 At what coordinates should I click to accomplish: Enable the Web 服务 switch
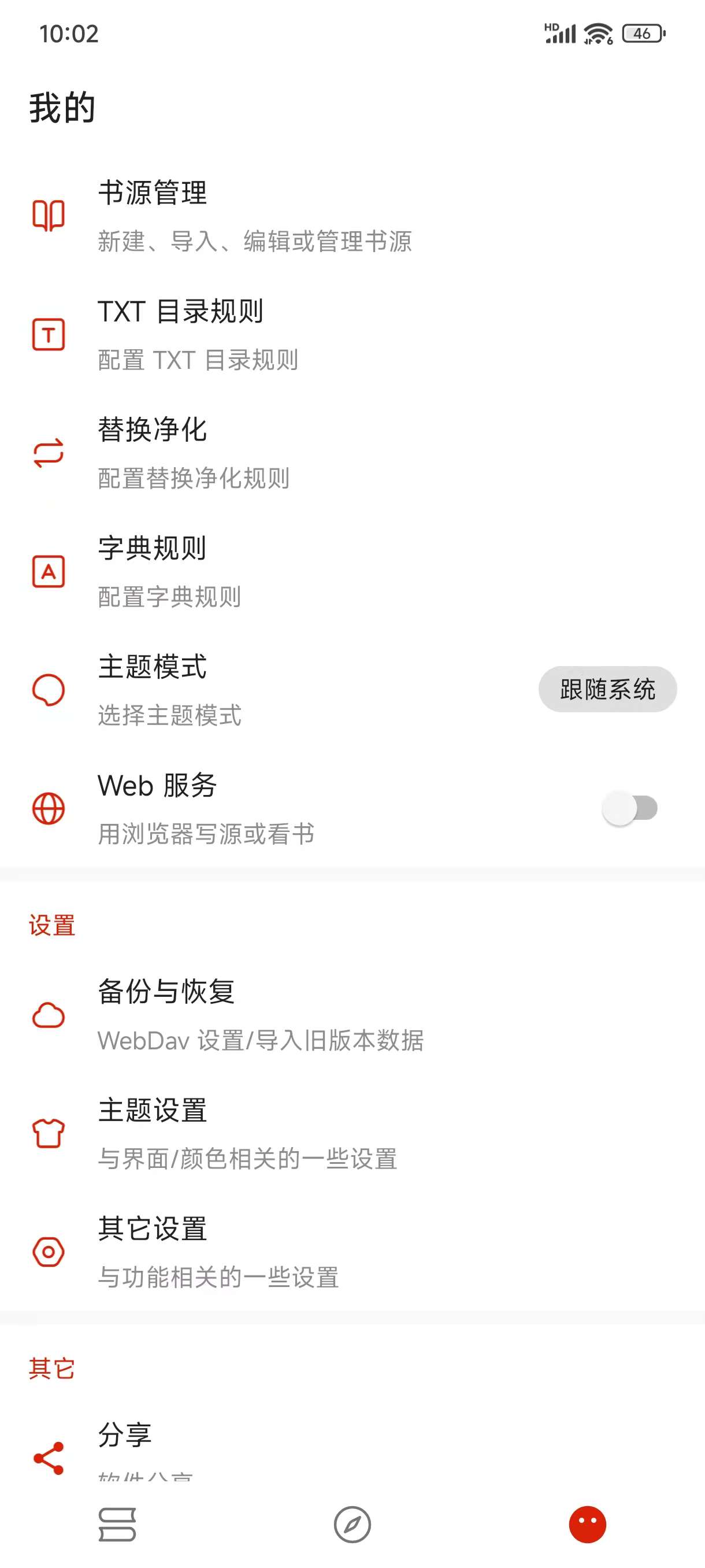tap(629, 809)
